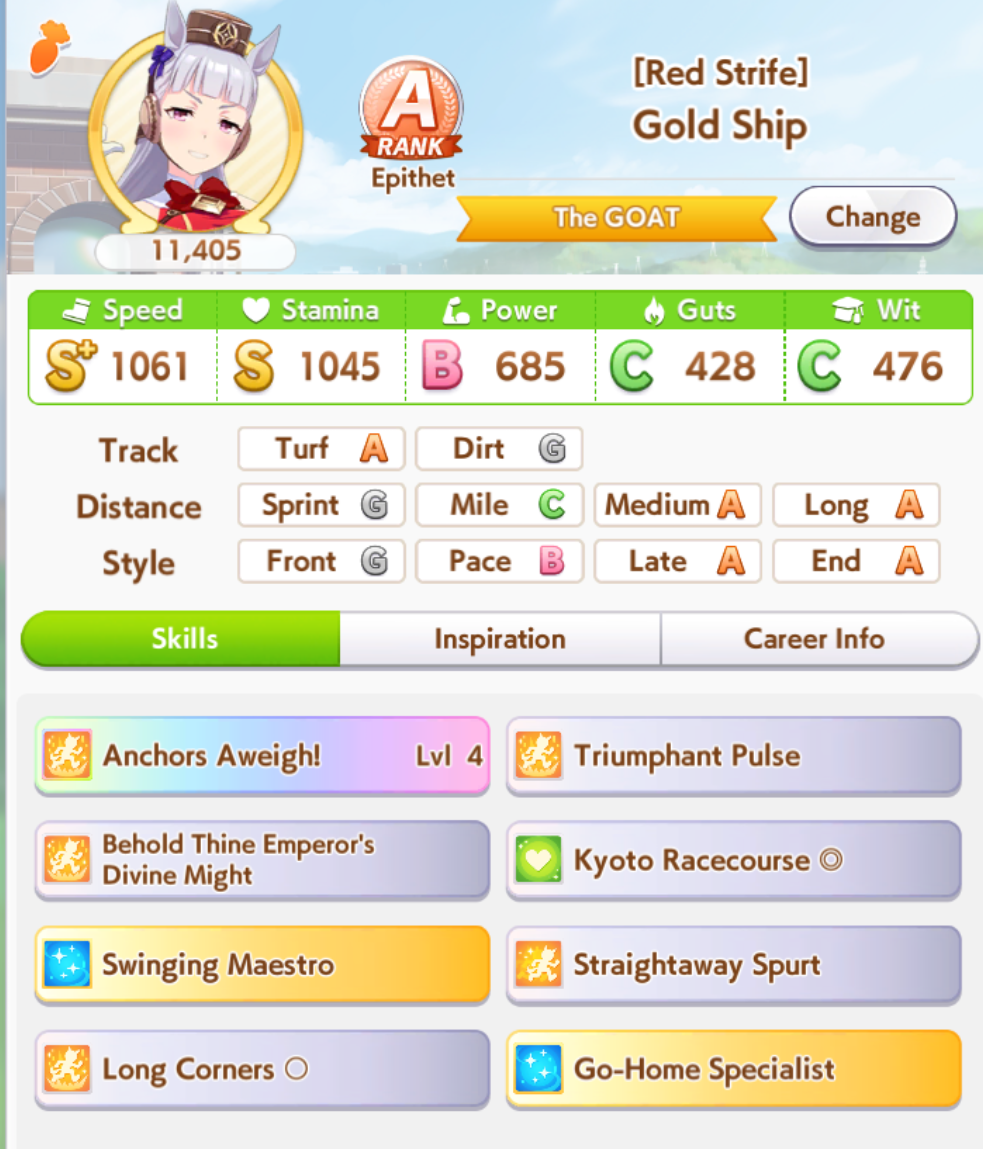
Task: Open the Anchors Aweigh! skill details
Action: (x=262, y=755)
